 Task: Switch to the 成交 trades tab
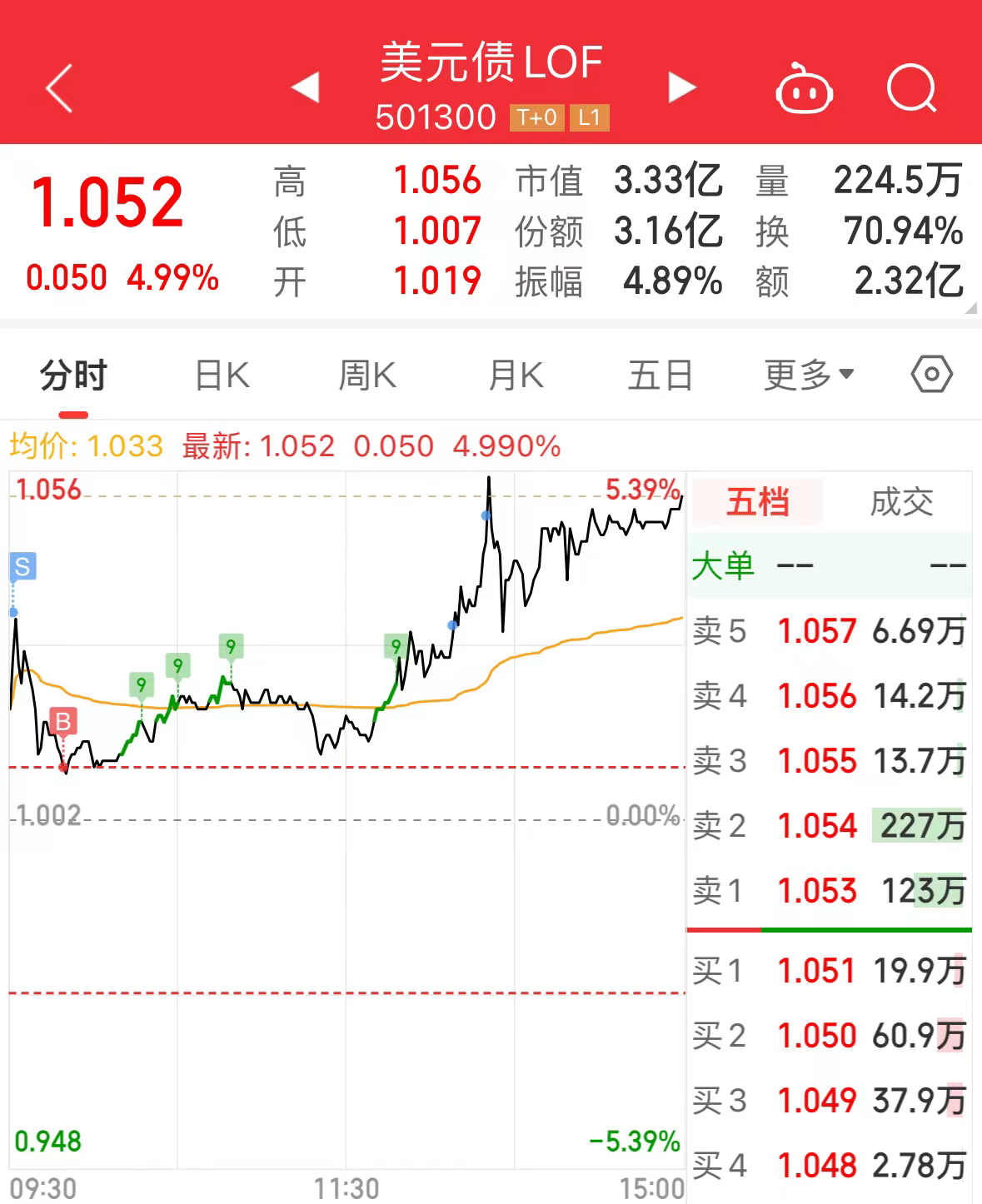901,502
